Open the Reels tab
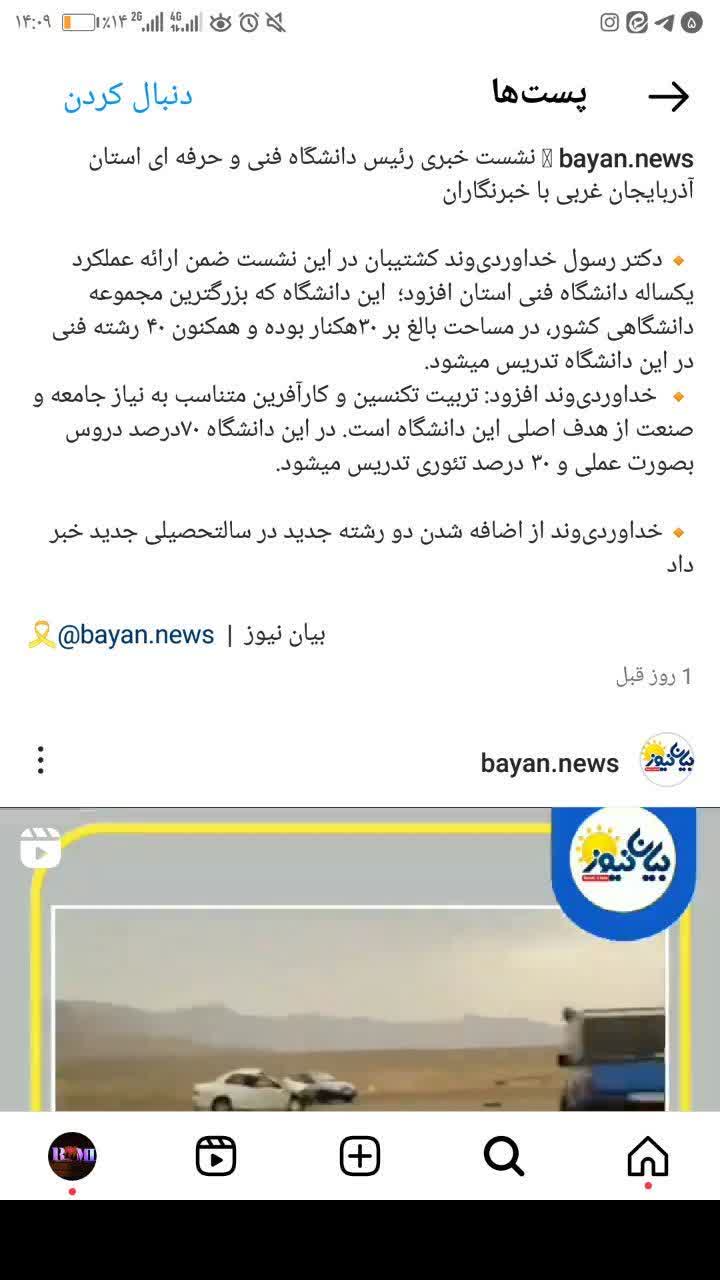Image resolution: width=720 pixels, height=1280 pixels. coord(216,1157)
